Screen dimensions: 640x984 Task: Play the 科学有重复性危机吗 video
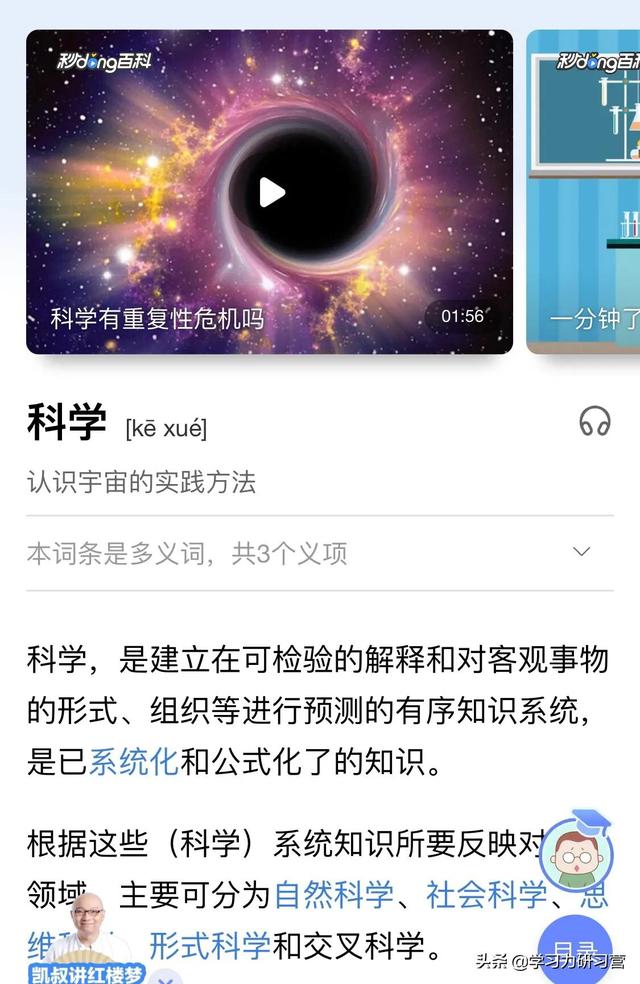pyautogui.click(x=271, y=192)
